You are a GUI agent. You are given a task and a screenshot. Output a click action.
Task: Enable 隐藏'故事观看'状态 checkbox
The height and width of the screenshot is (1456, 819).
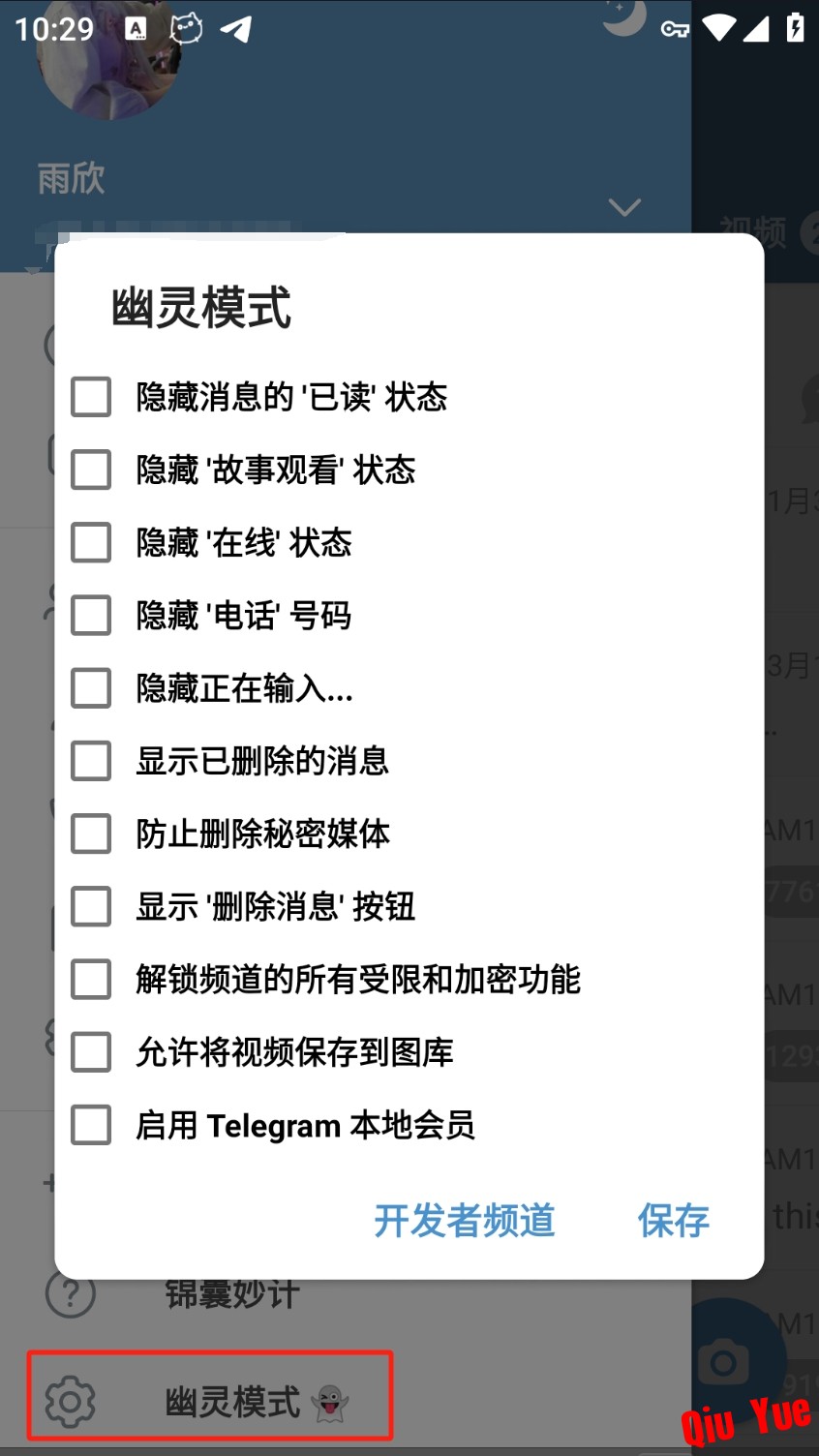(x=91, y=470)
